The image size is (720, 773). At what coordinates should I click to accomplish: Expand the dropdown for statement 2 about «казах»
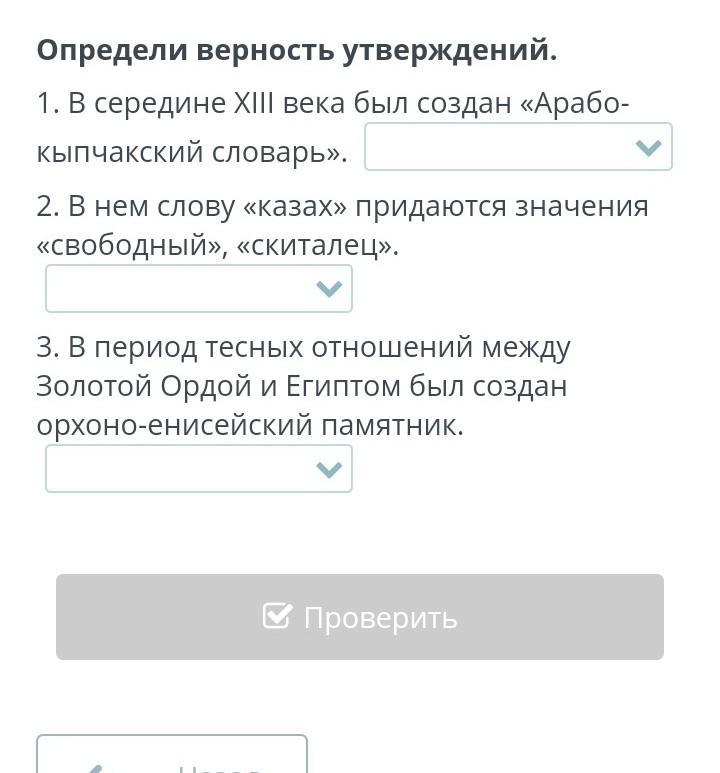tap(199, 288)
